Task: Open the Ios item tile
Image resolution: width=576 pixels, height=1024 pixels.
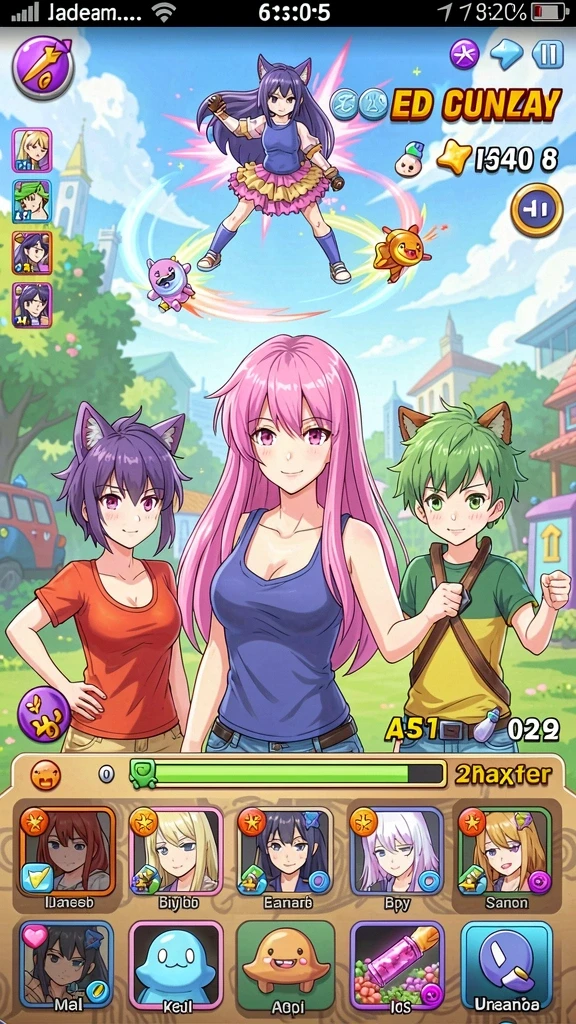Action: pos(396,967)
